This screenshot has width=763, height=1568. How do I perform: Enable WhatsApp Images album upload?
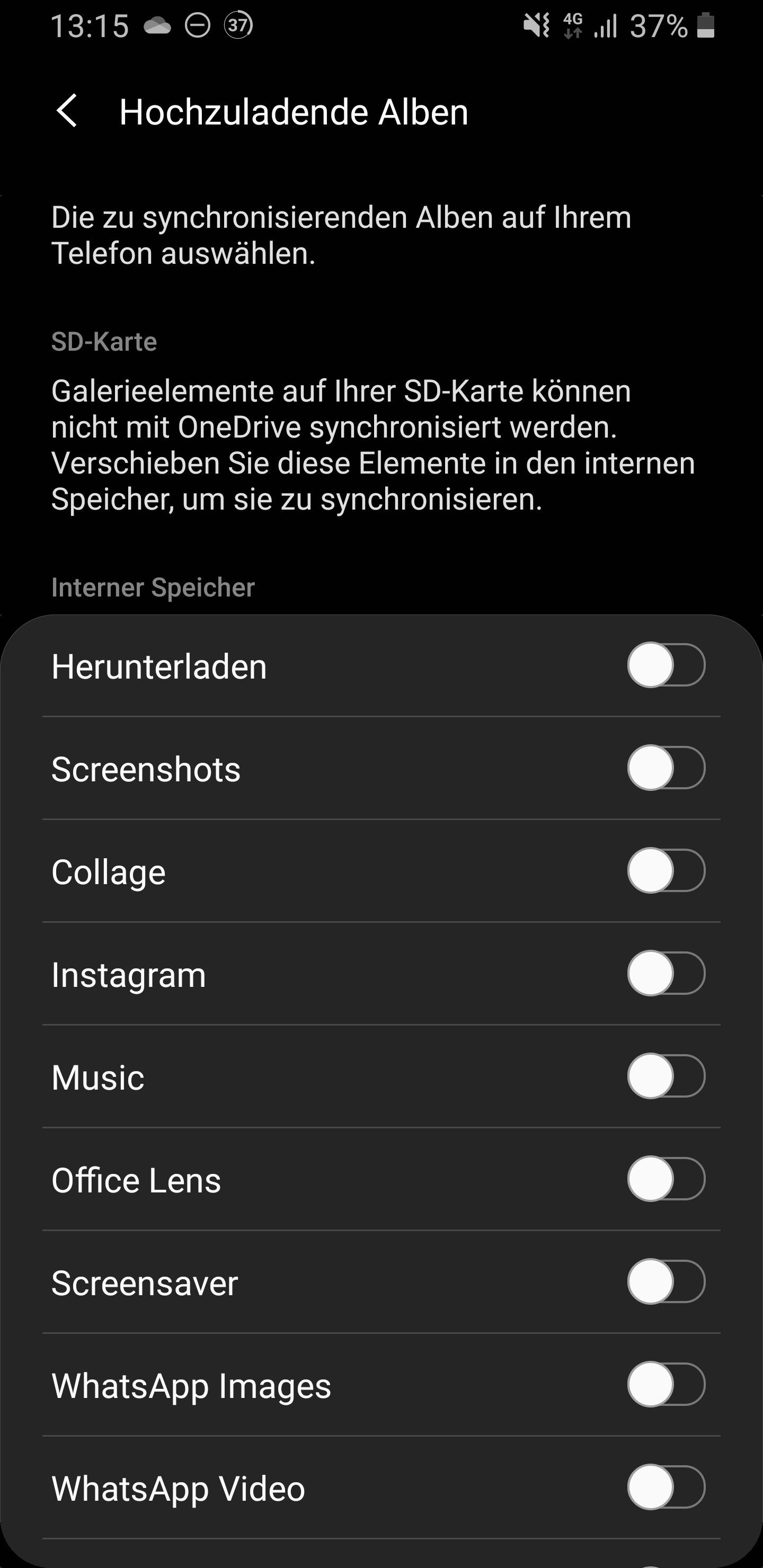pyautogui.click(x=666, y=1384)
